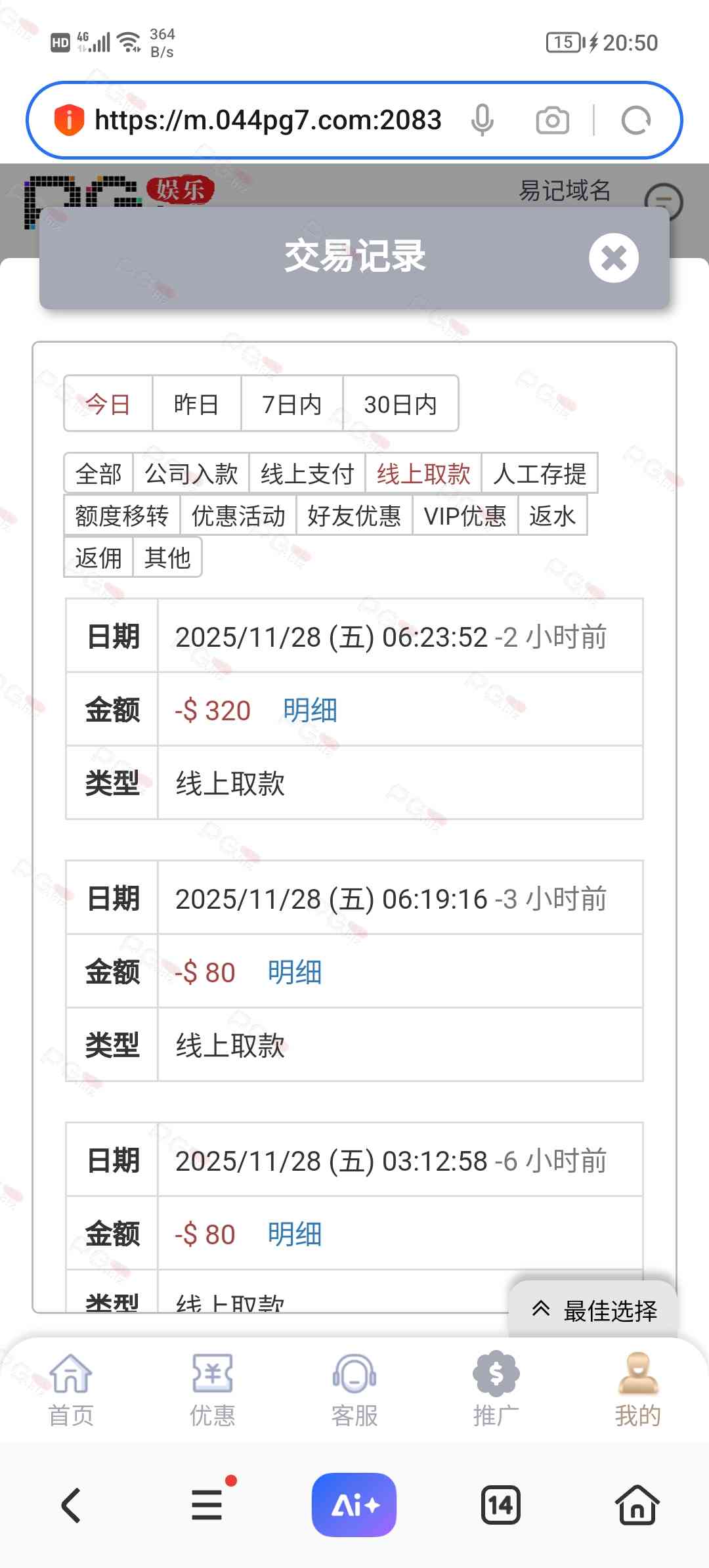The image size is (709, 1568).
Task: Select the 人工存提 filter
Action: [540, 473]
